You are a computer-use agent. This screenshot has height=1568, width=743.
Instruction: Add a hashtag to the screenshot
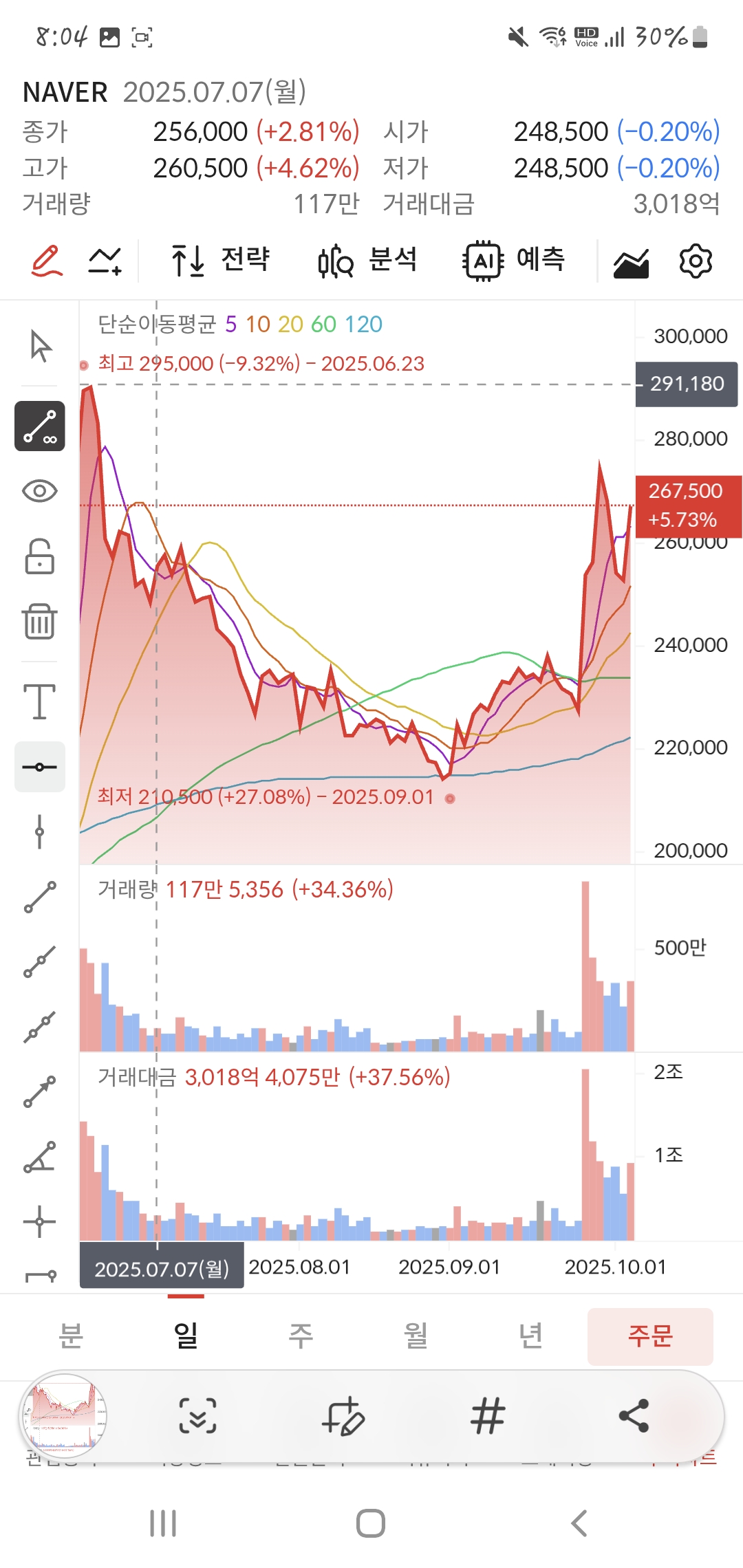click(x=488, y=1416)
